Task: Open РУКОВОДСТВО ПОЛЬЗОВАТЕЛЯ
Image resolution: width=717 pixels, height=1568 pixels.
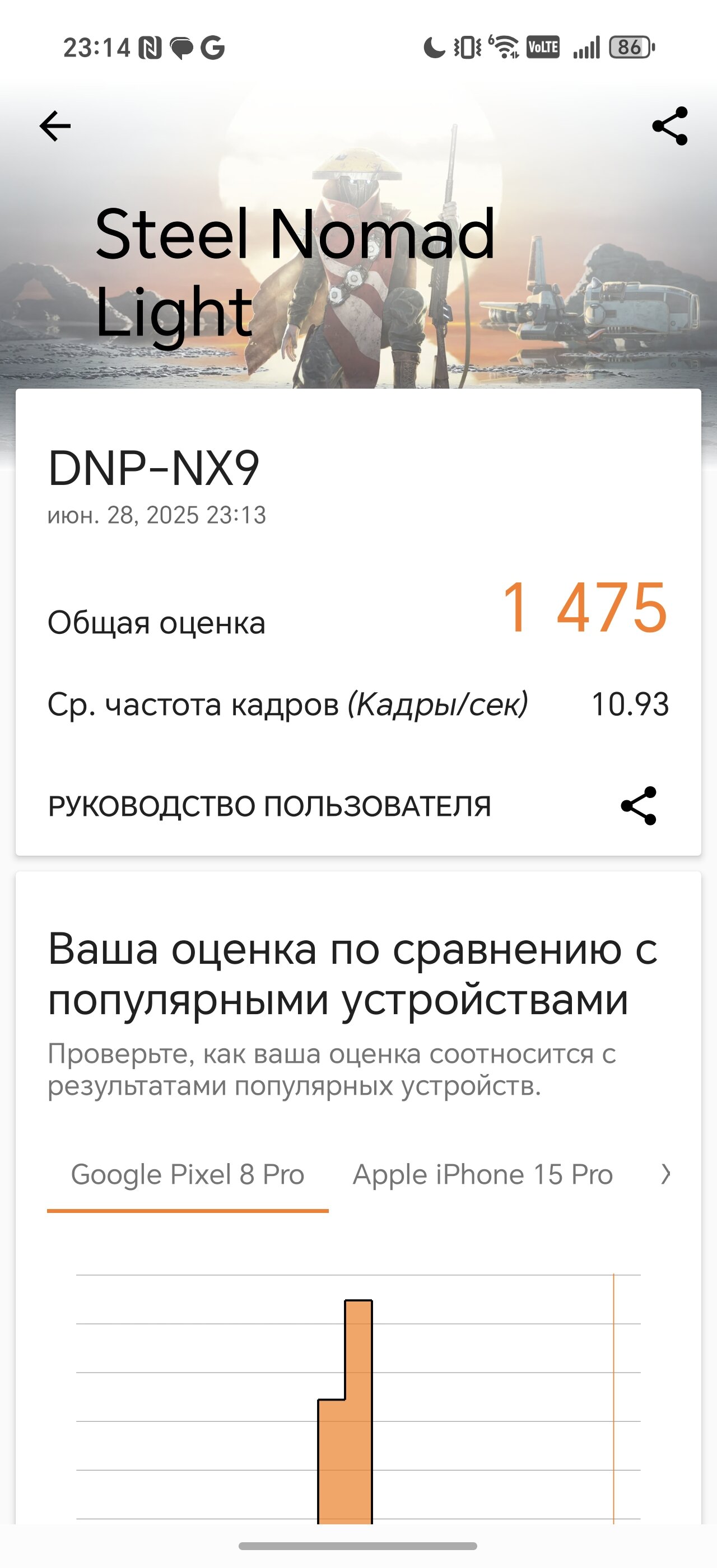Action: click(269, 806)
